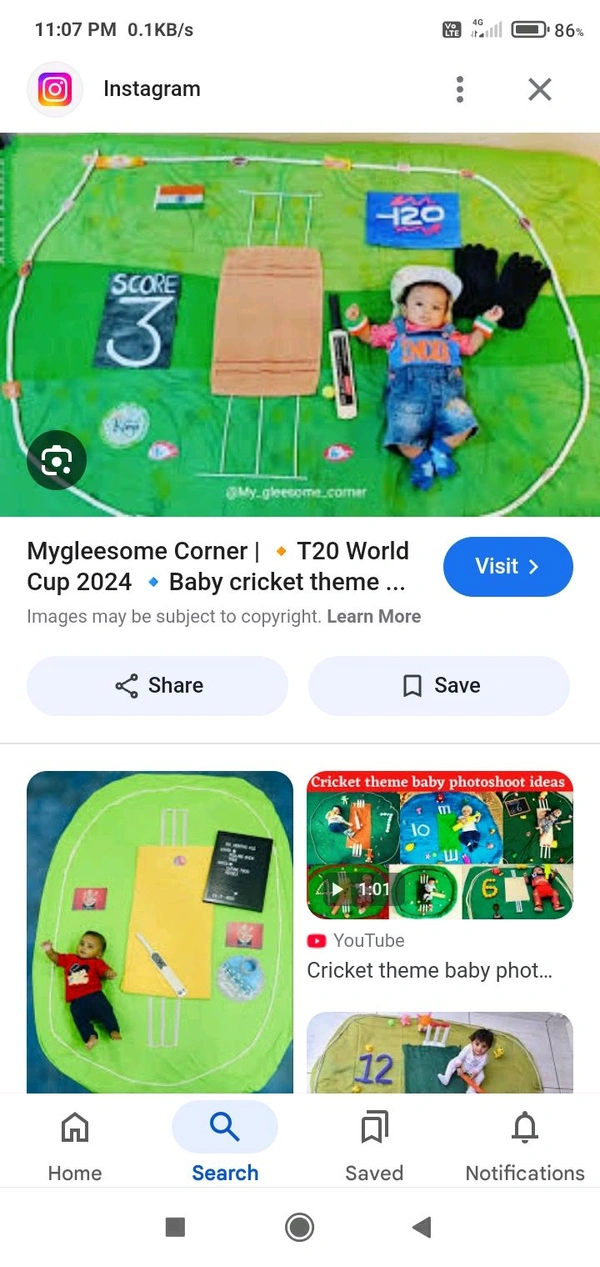Open the baby in red shirt cricket image
The width and height of the screenshot is (600, 1267).
point(159,930)
